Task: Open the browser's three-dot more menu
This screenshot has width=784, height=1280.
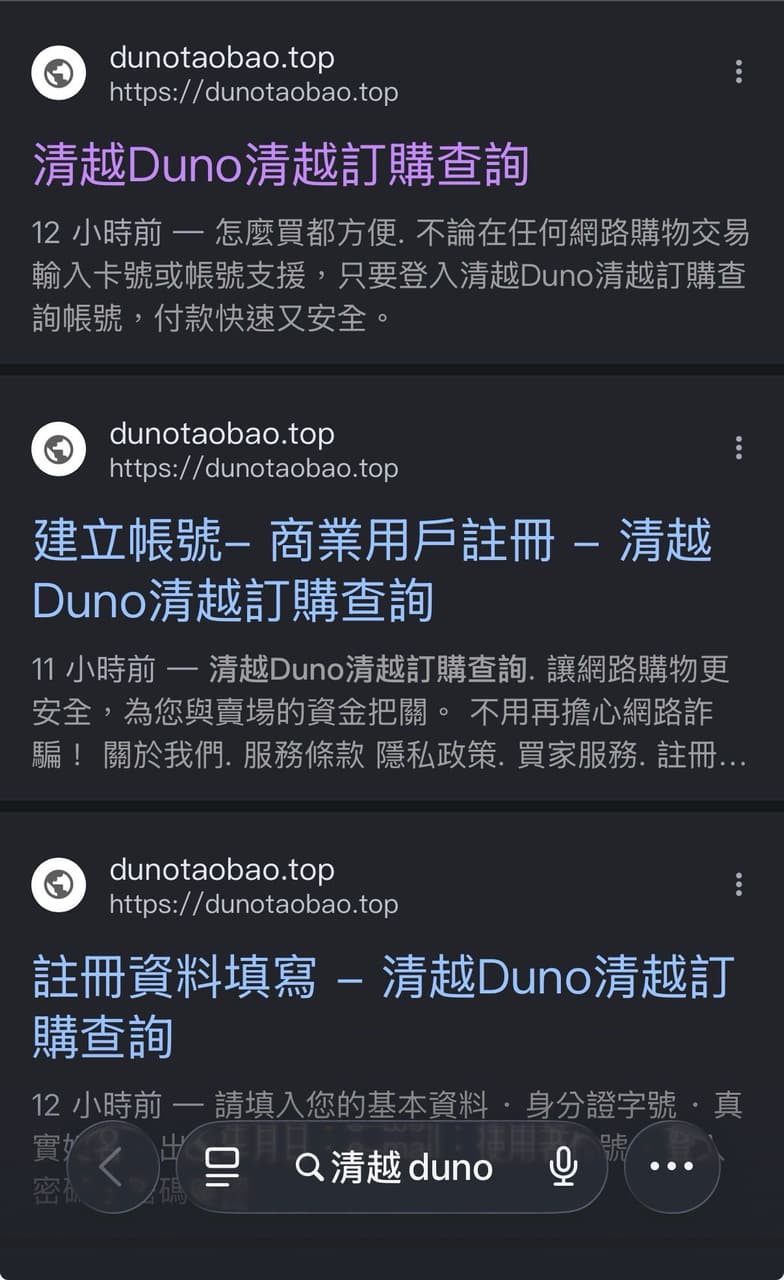Action: point(672,1167)
